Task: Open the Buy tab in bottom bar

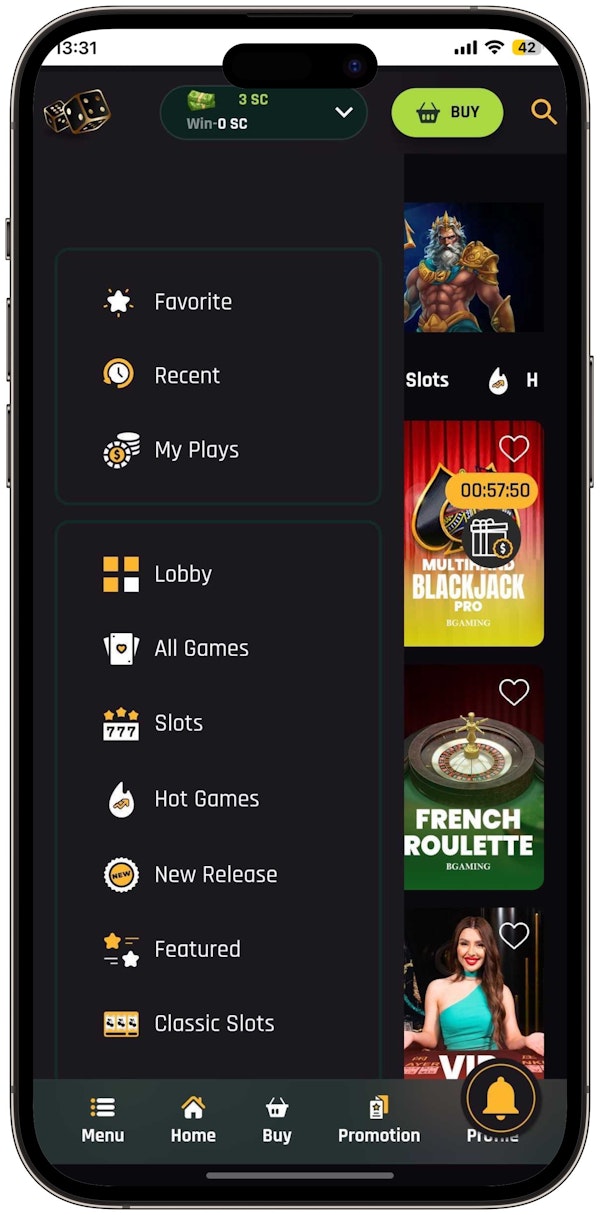Action: coord(277,1120)
